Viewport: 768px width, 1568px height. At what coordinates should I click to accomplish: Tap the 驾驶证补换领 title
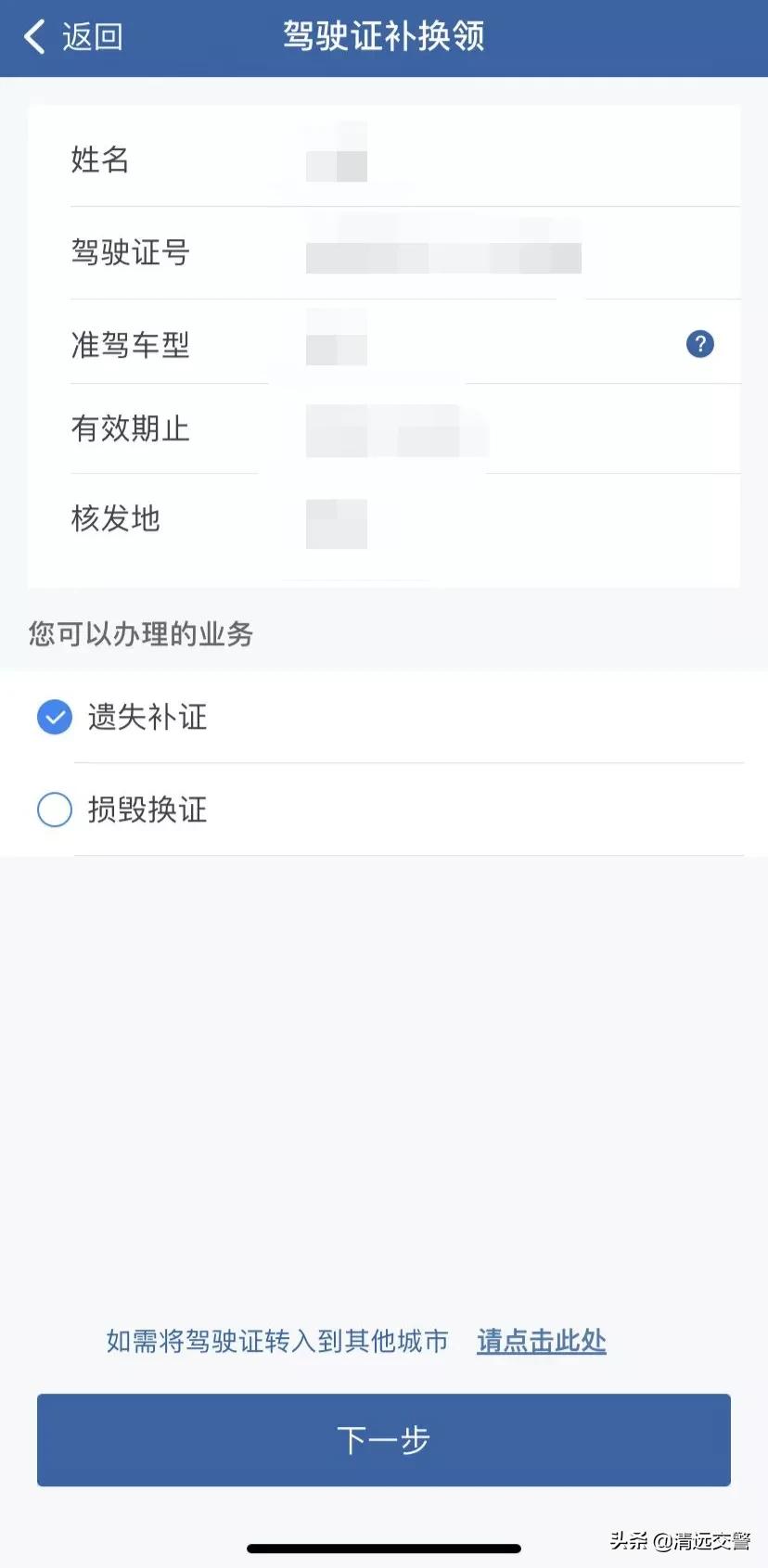[383, 37]
